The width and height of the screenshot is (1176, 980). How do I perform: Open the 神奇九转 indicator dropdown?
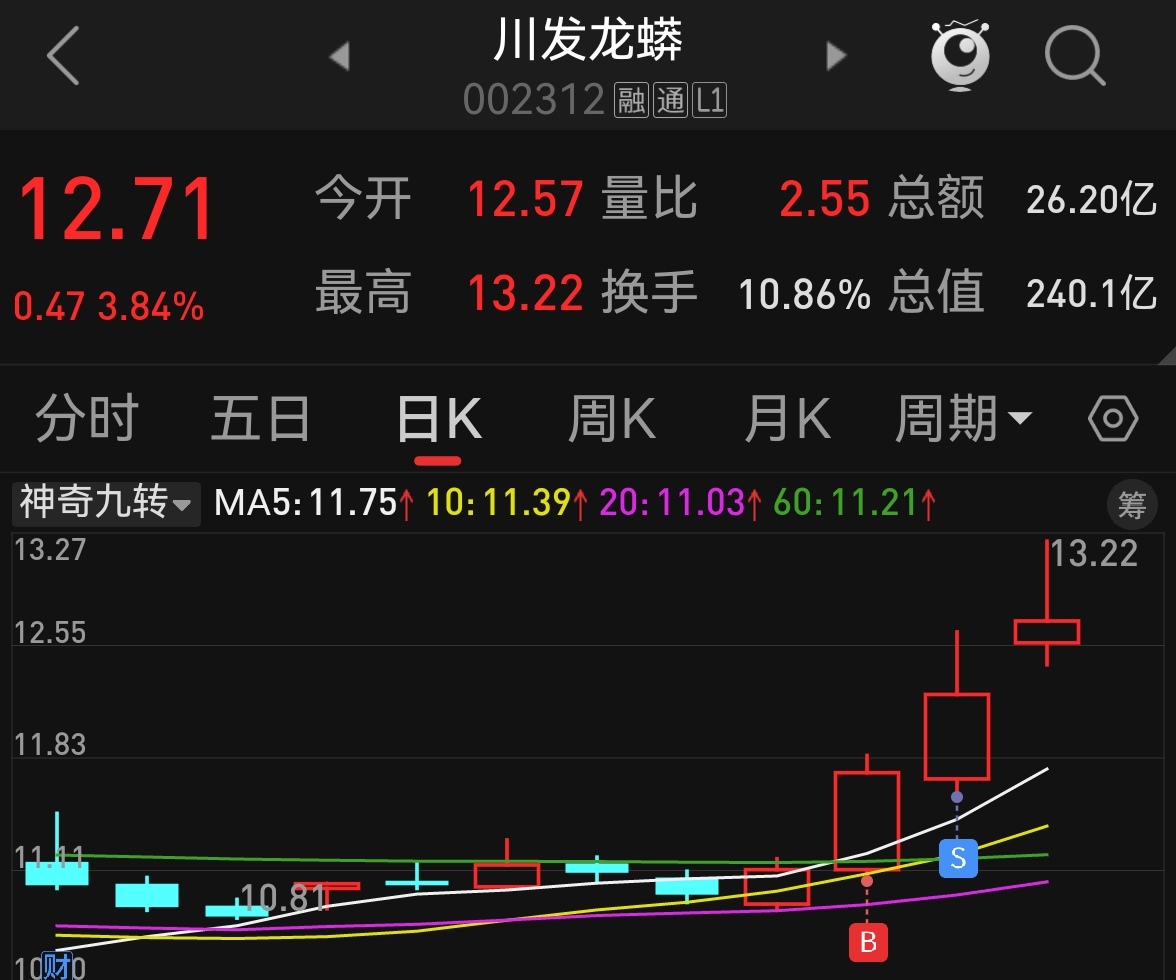(105, 502)
